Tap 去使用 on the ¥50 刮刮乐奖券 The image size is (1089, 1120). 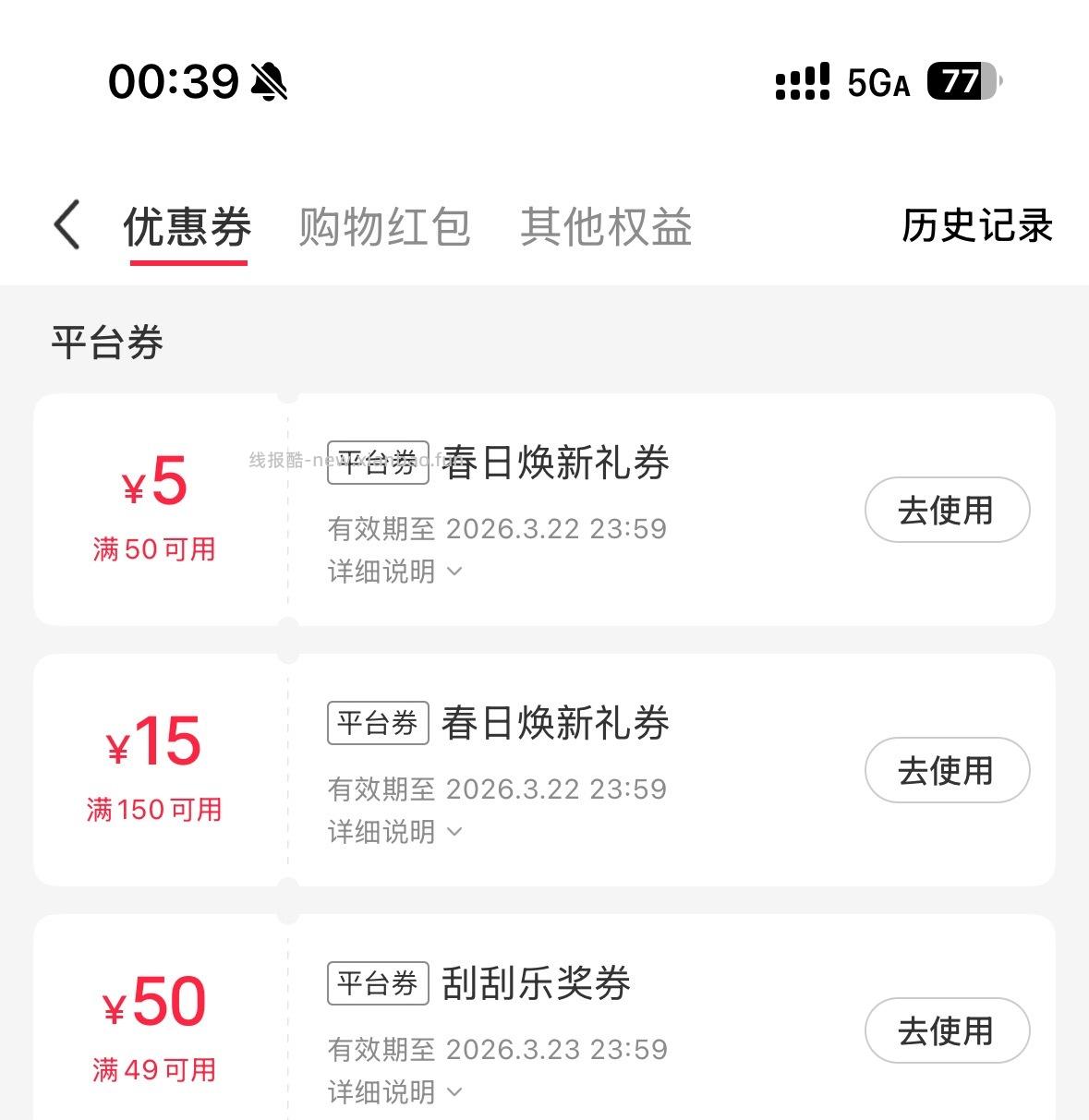pyautogui.click(x=947, y=1030)
